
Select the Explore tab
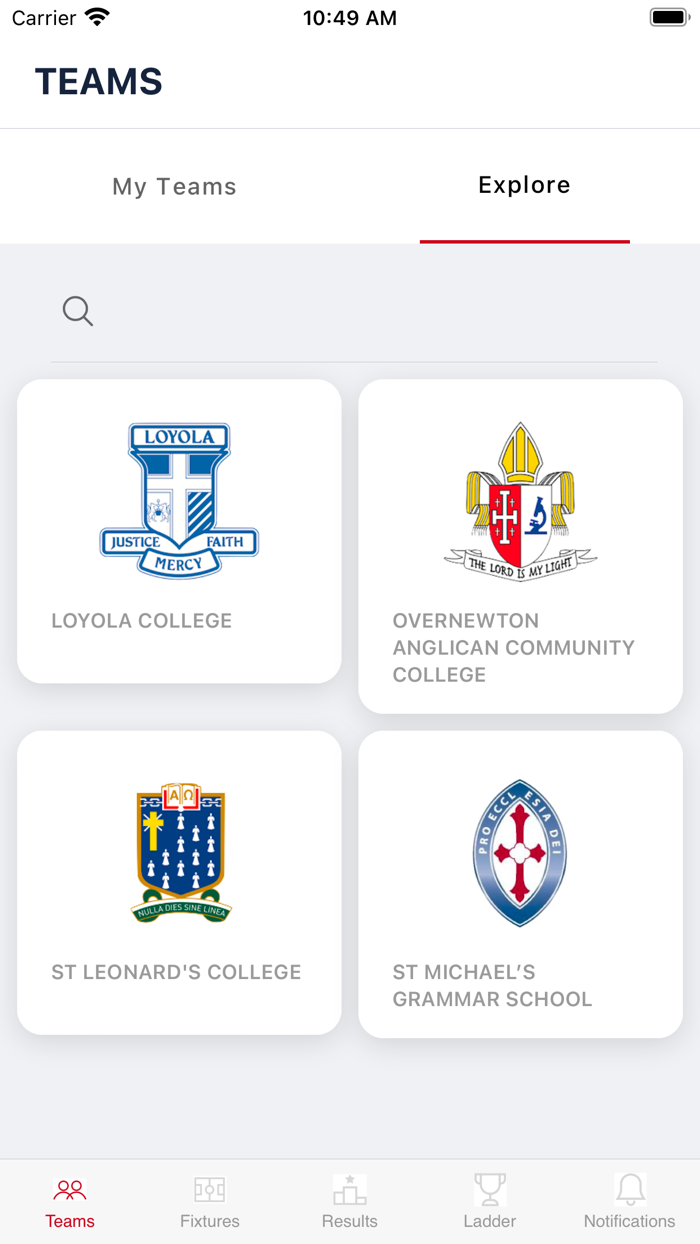(524, 185)
